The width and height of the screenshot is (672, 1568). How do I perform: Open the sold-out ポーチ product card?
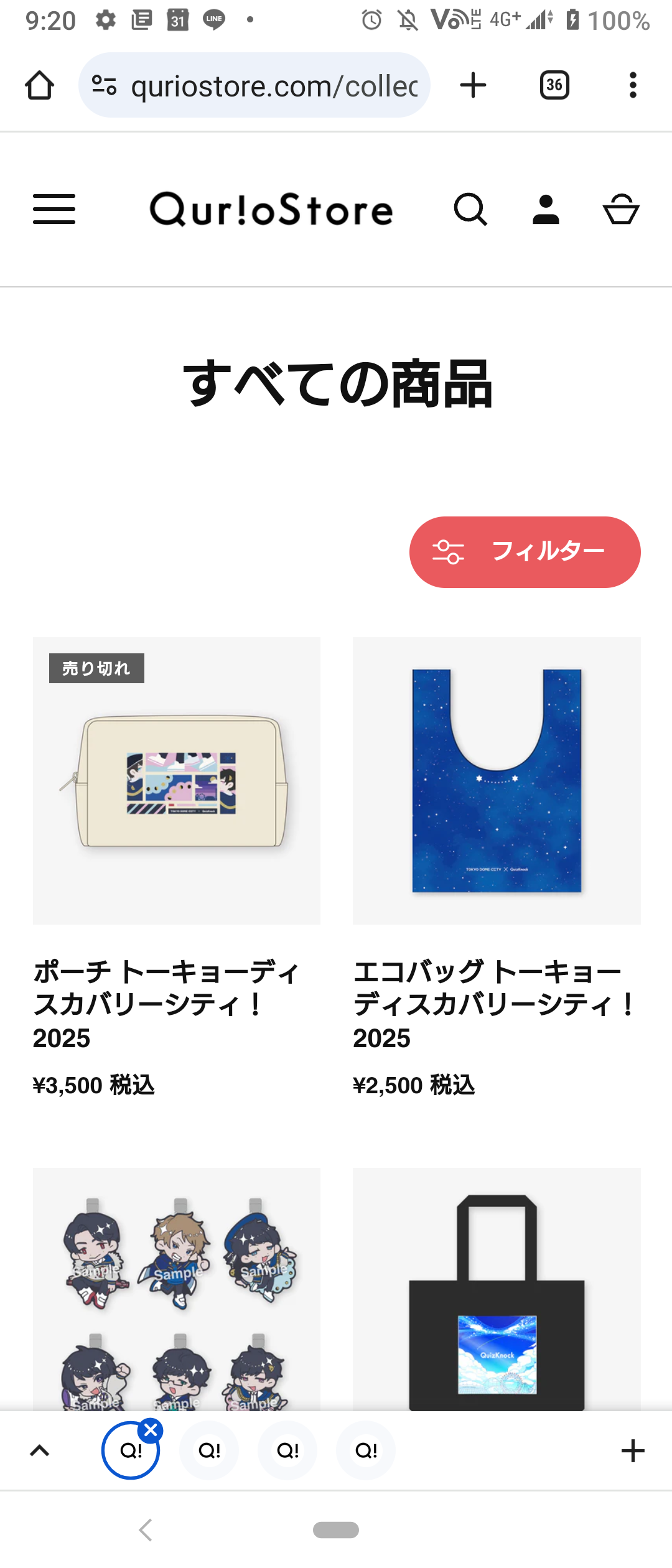pos(177,781)
